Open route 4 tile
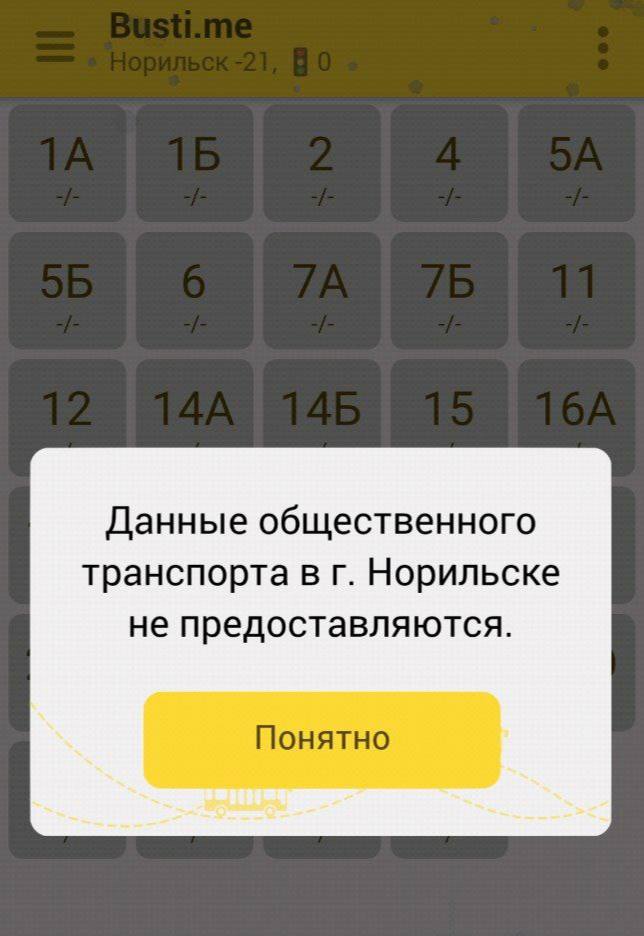 click(448, 163)
